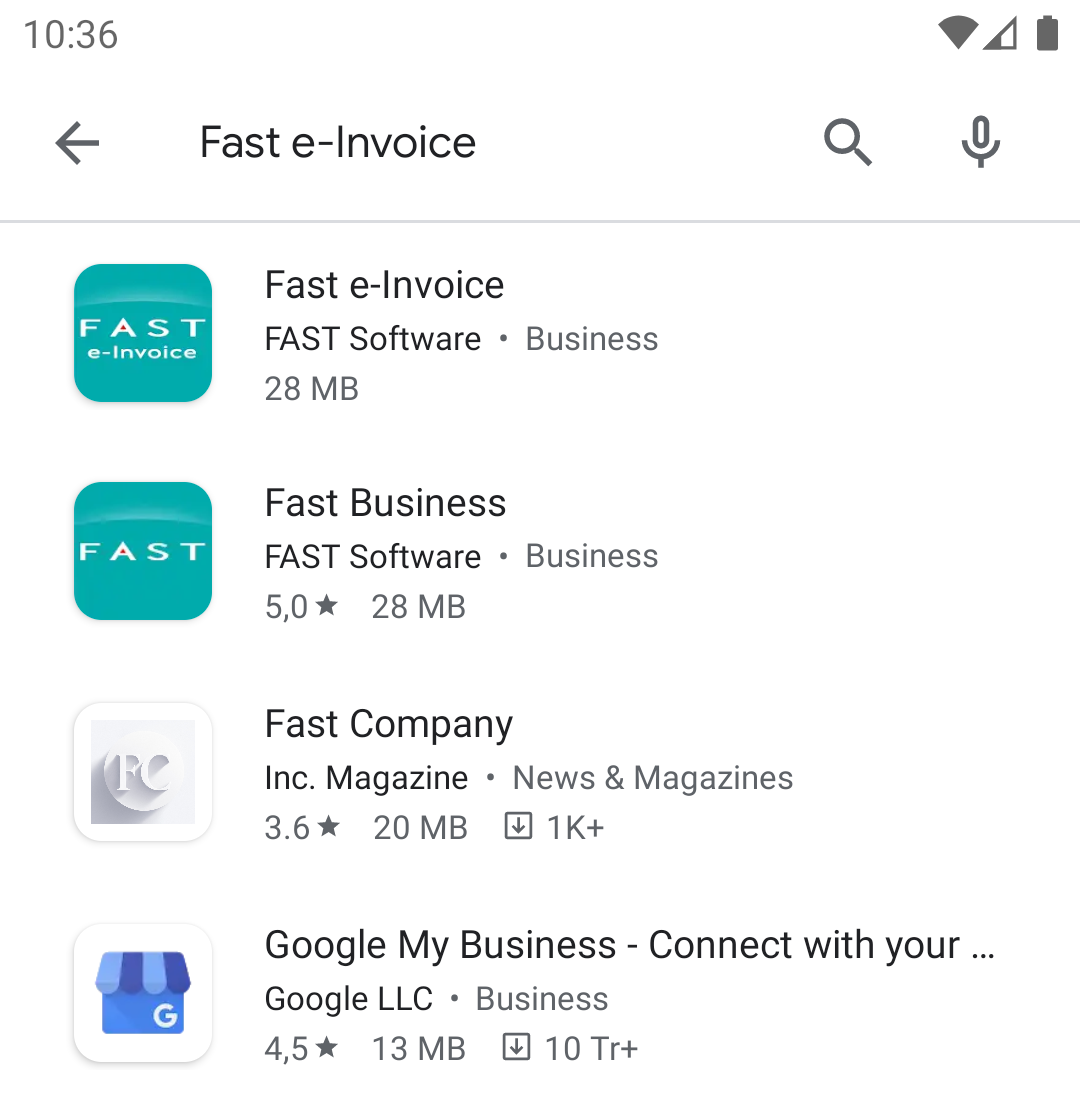This screenshot has height=1104, width=1080.
Task: Edit the Fast e-Invoice search query
Action: tap(338, 142)
